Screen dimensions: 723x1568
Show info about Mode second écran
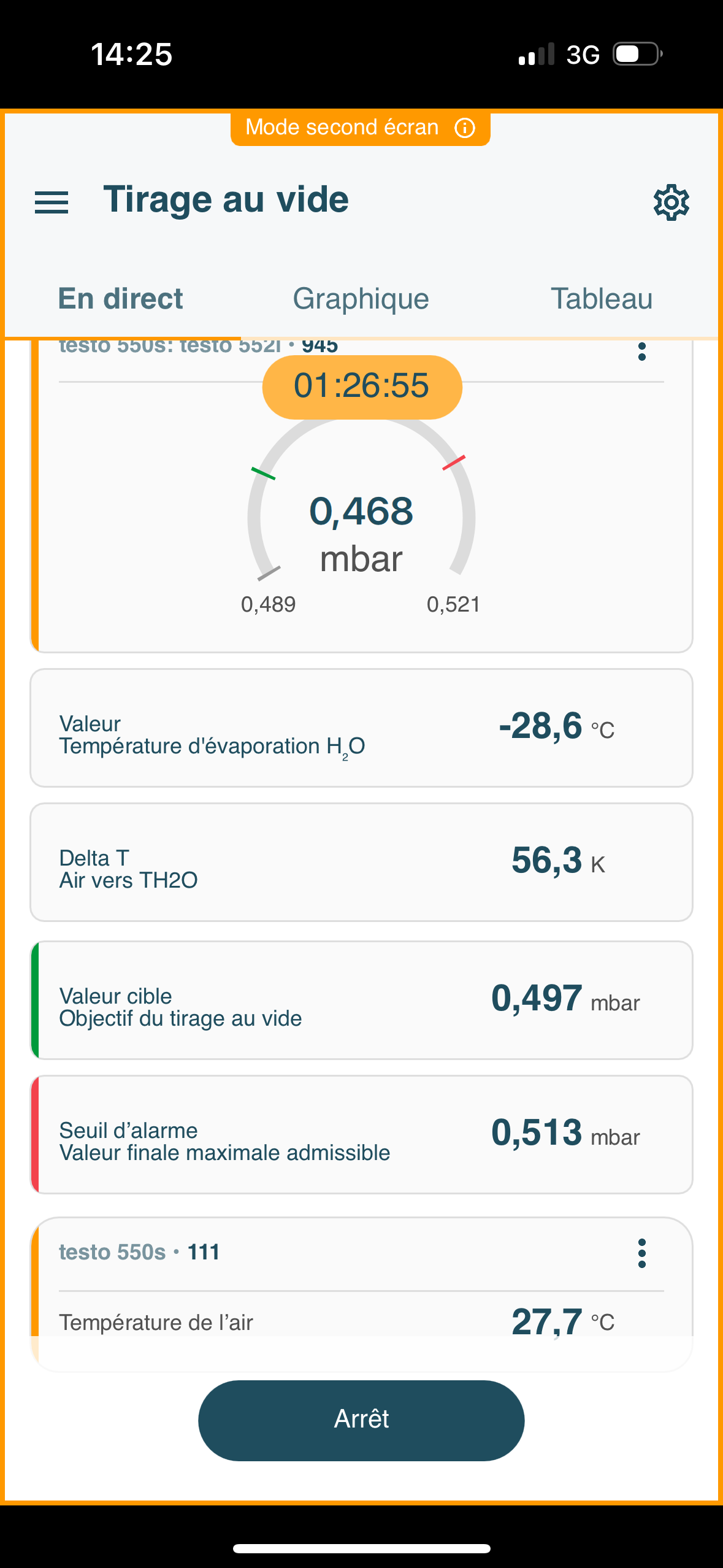tap(465, 128)
